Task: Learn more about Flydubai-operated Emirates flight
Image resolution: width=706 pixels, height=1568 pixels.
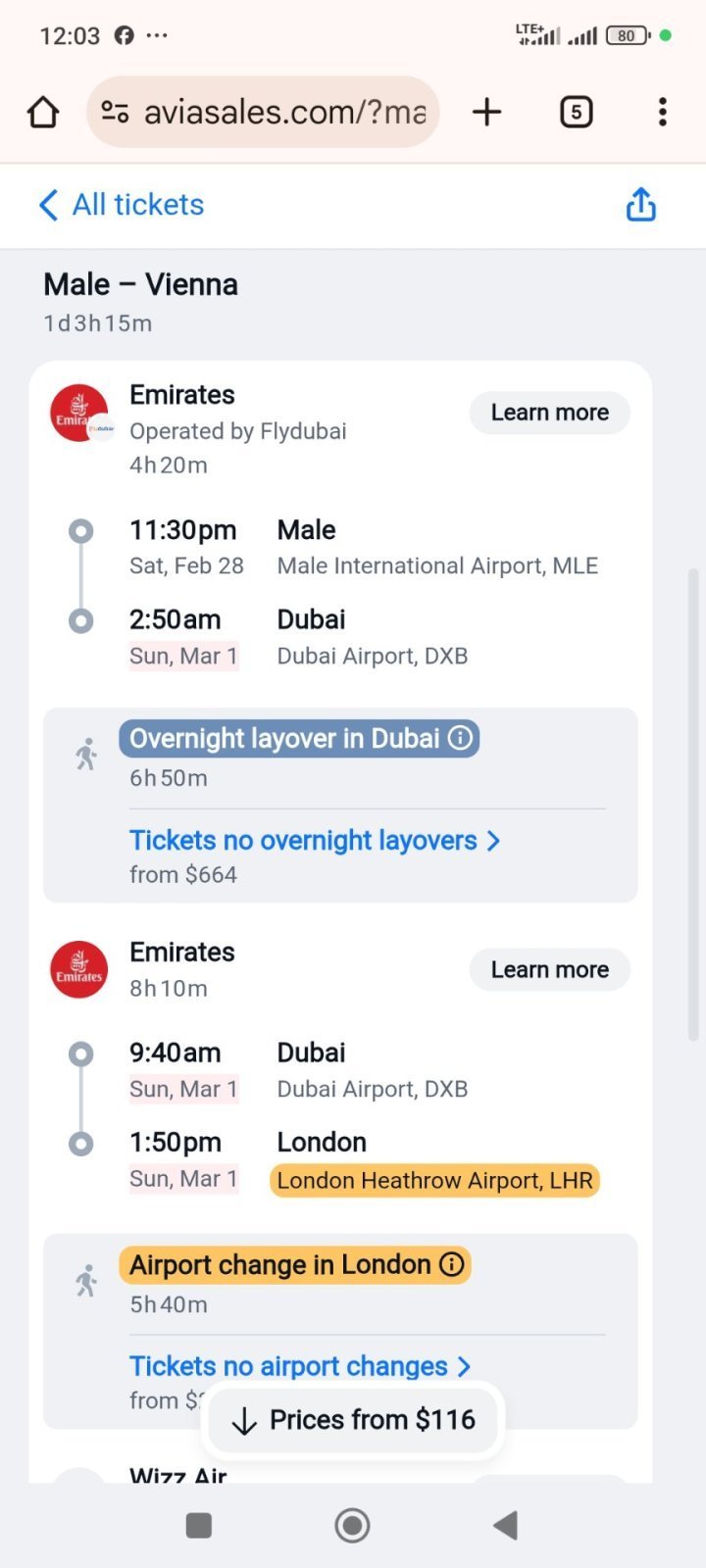Action: coord(549,413)
